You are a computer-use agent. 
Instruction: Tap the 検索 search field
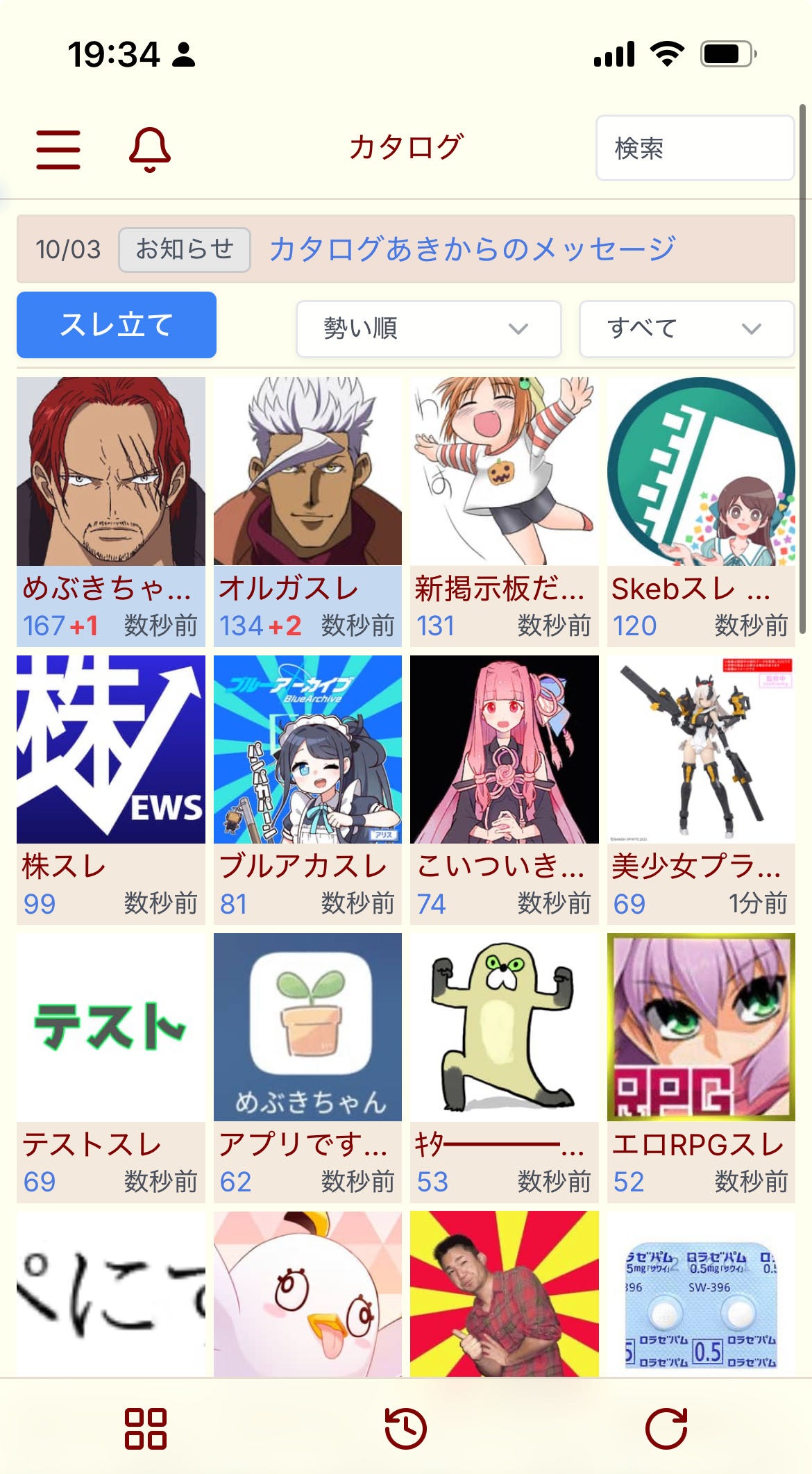[694, 148]
